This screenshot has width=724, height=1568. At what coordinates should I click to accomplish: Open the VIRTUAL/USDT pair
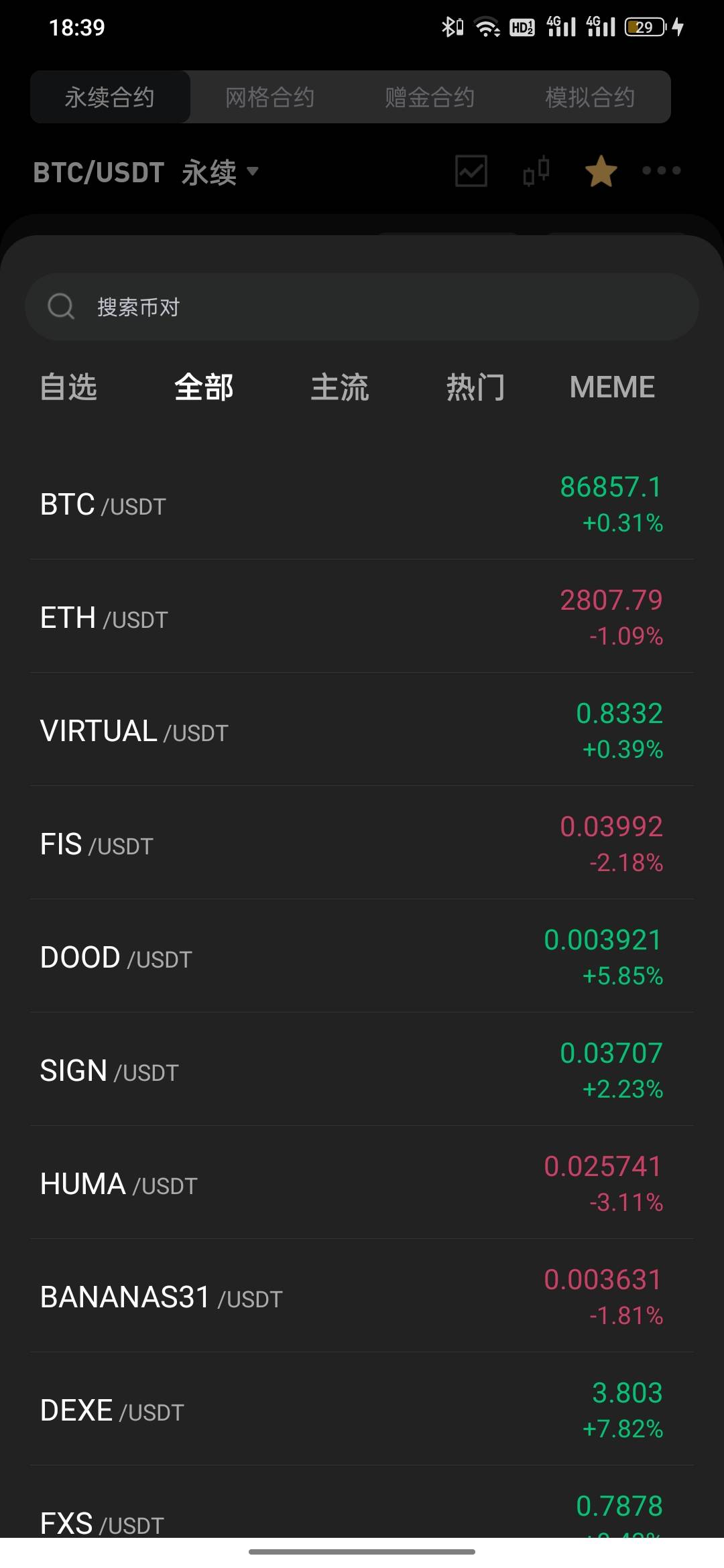point(362,730)
